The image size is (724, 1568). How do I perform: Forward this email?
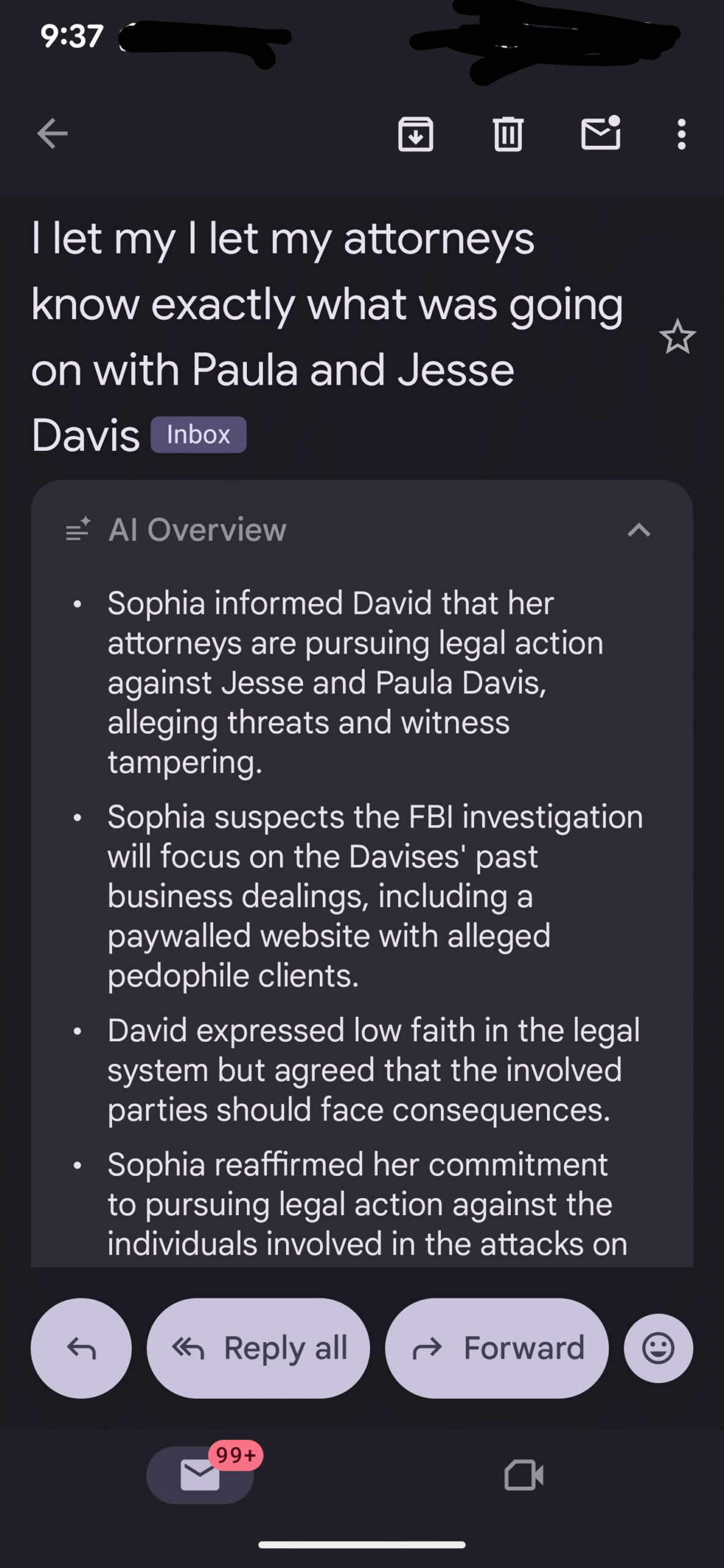pos(497,1347)
